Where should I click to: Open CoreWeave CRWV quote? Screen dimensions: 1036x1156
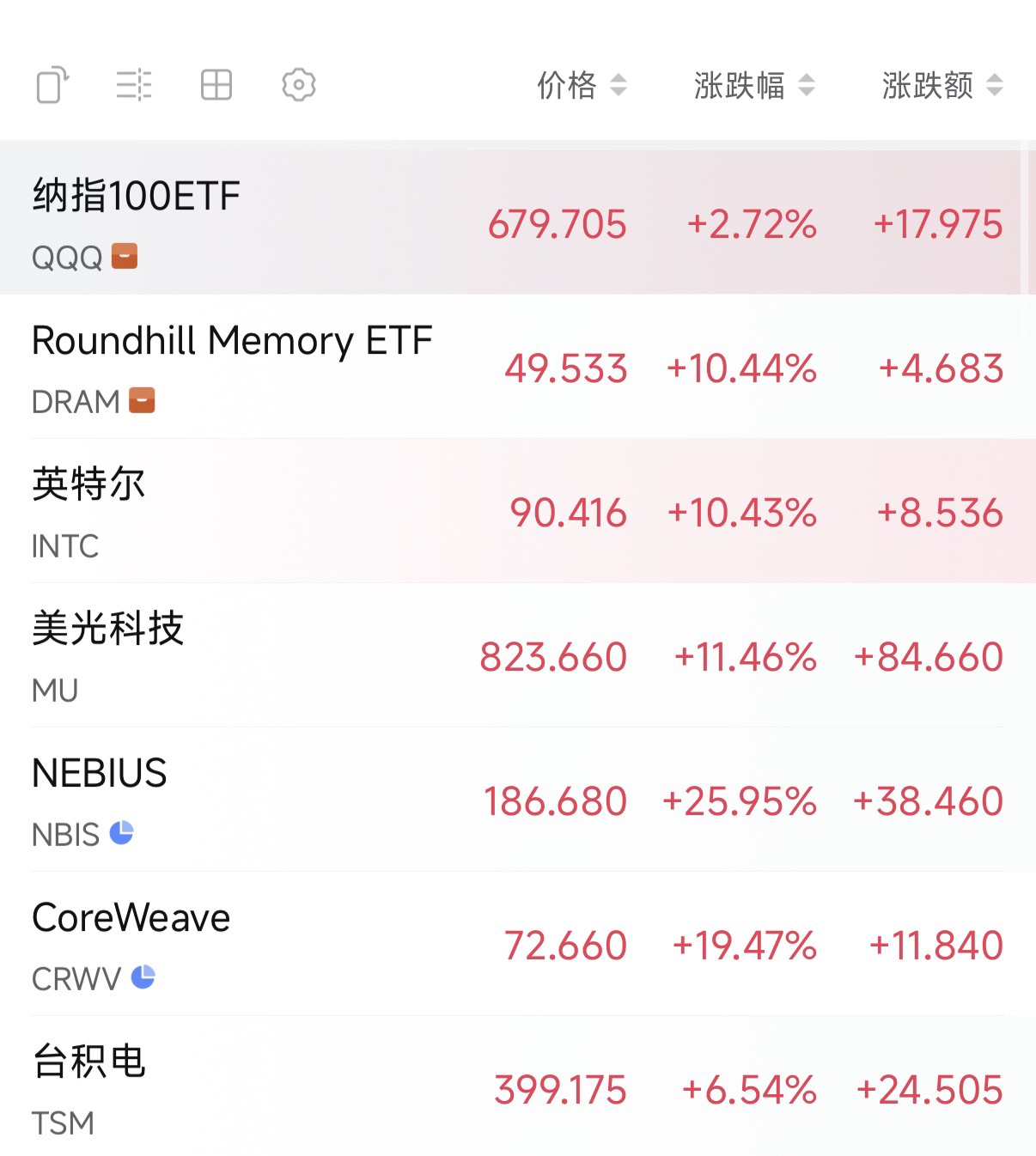click(518, 944)
